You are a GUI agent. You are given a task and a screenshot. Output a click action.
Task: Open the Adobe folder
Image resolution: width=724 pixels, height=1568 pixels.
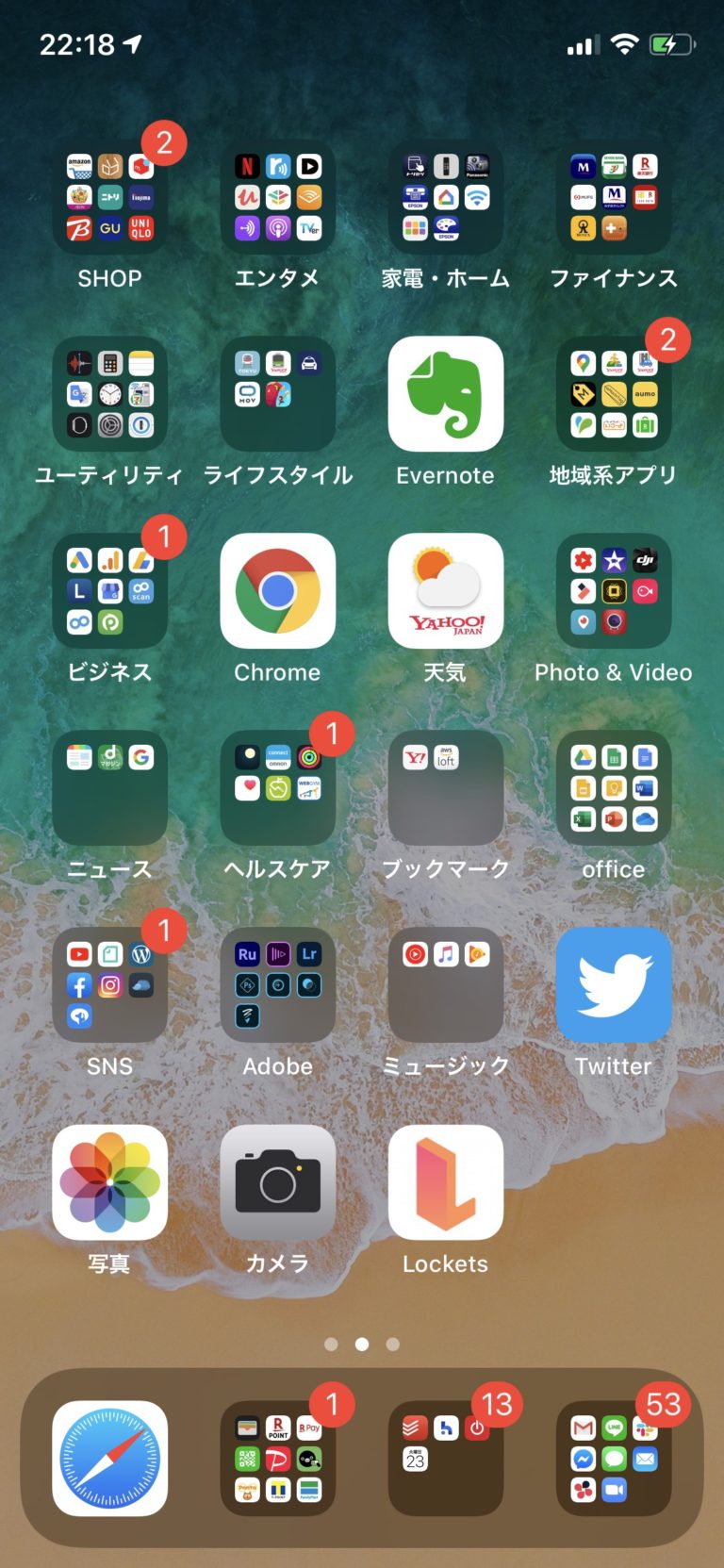[x=277, y=985]
